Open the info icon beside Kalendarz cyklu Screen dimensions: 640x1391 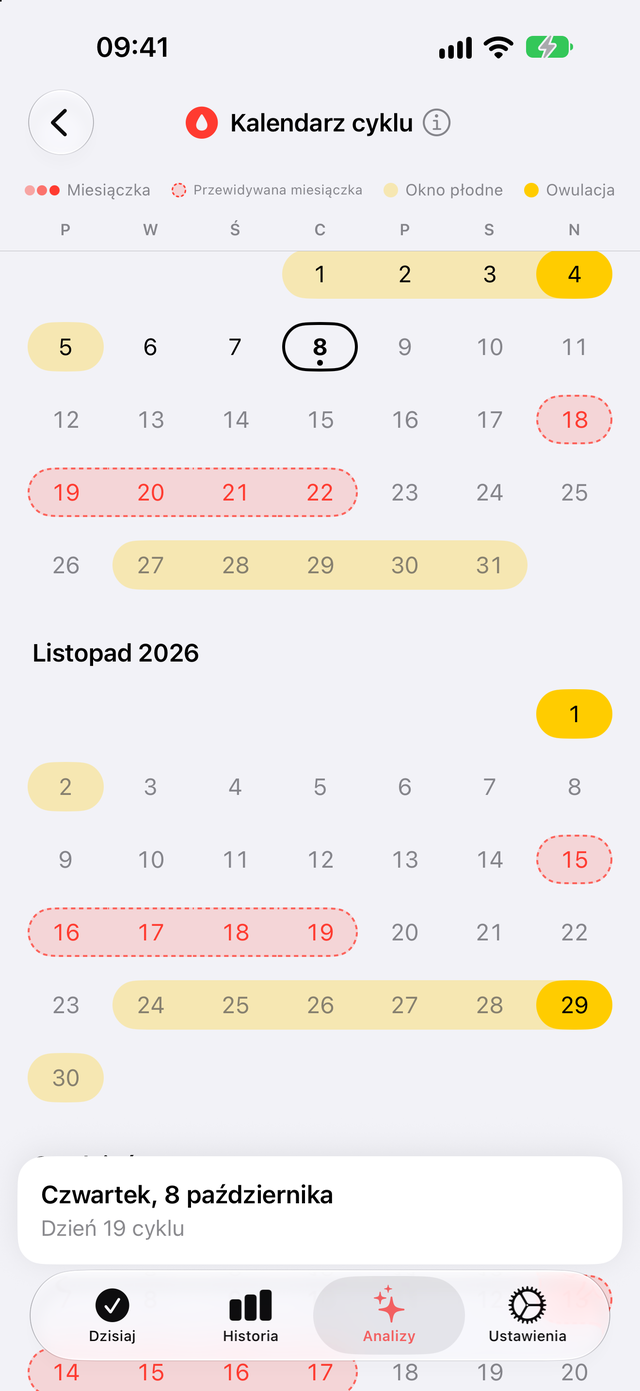click(x=436, y=123)
